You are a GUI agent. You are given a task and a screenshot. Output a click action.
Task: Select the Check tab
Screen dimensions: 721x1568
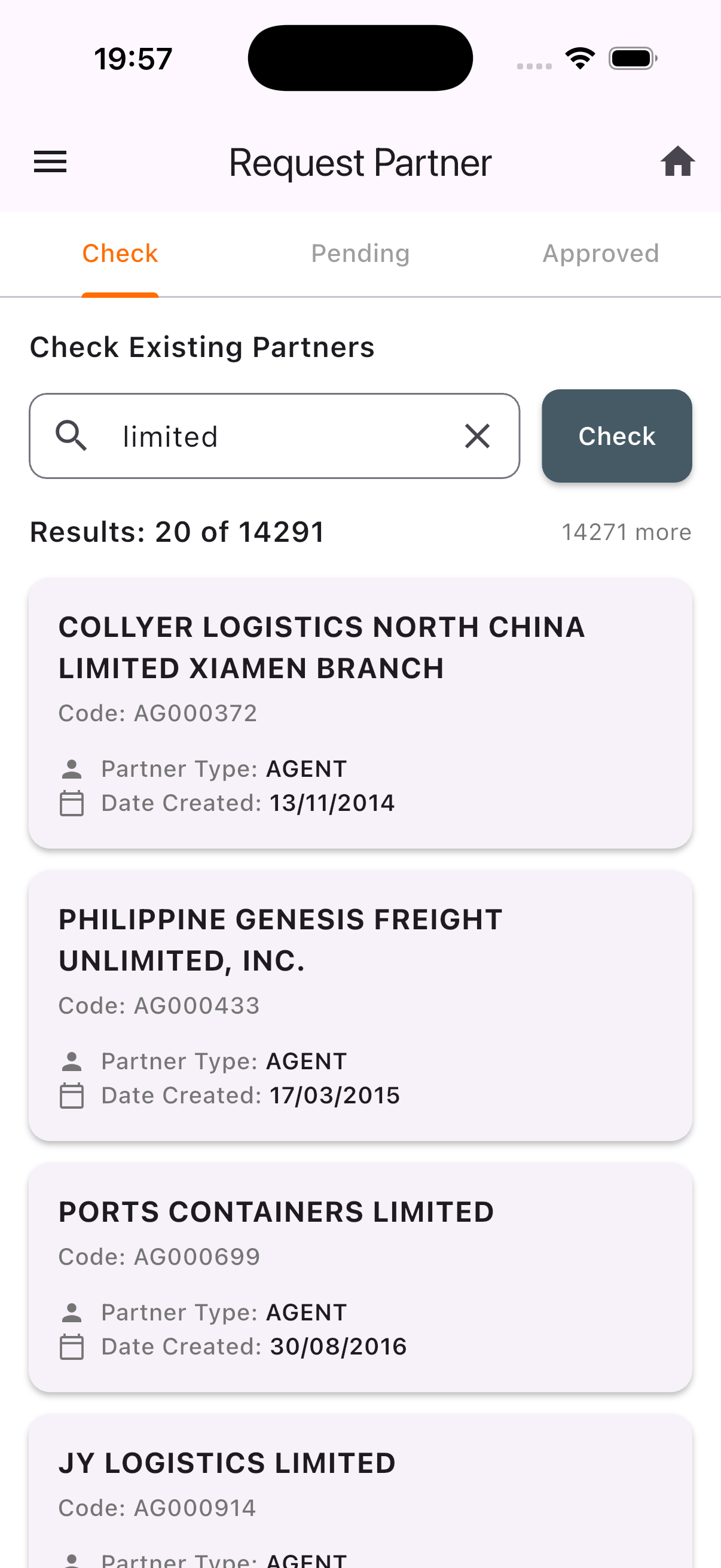coord(120,253)
